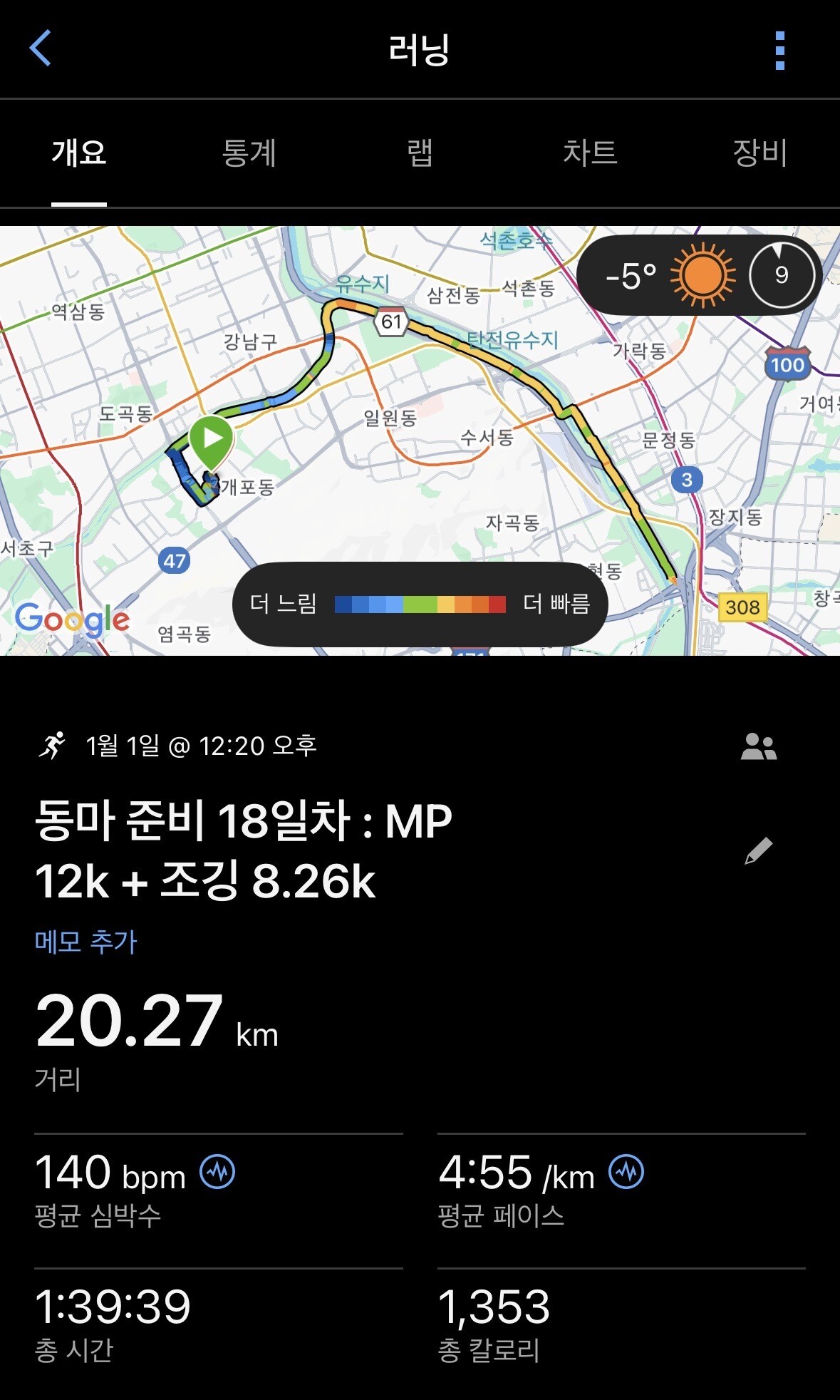Open the info icon beside 4:55 /km
The width and height of the screenshot is (840, 1400).
click(626, 1172)
